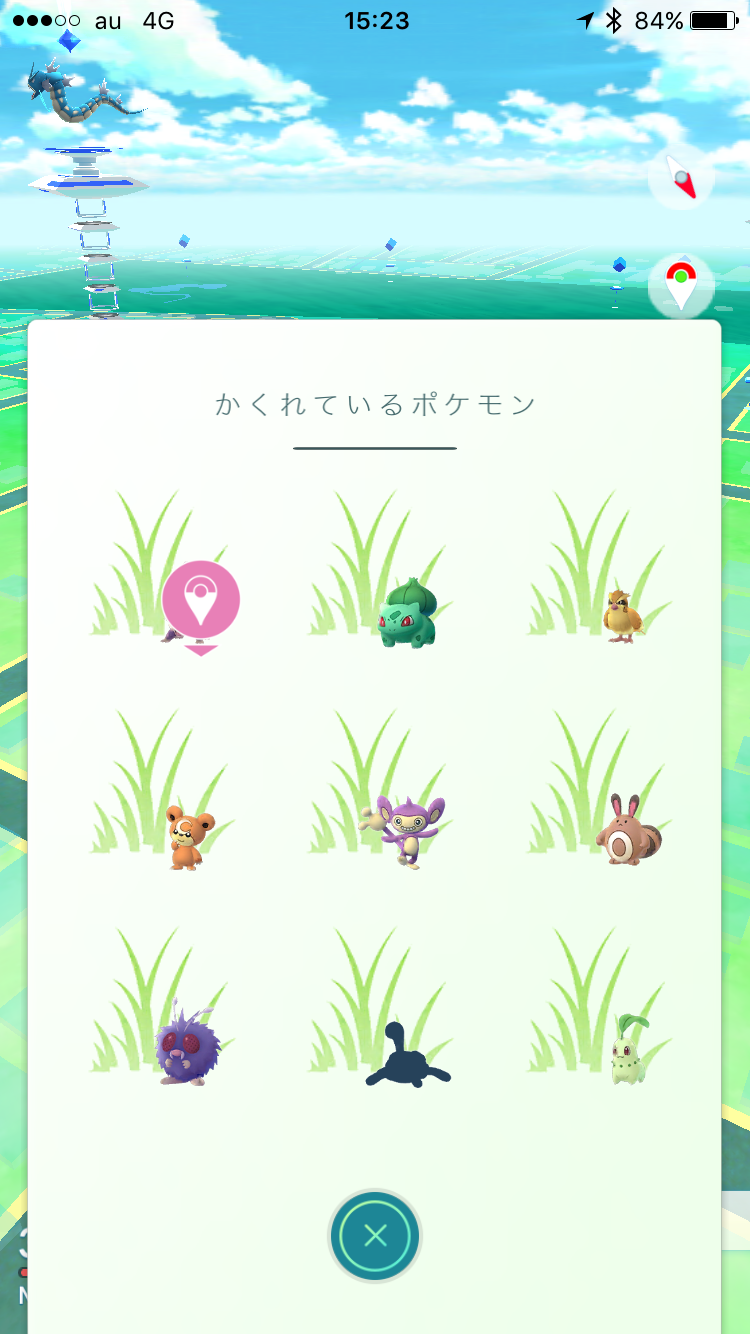The height and width of the screenshot is (1334, 750).
Task: Select Sentret in the nearby list
Action: pos(628,830)
